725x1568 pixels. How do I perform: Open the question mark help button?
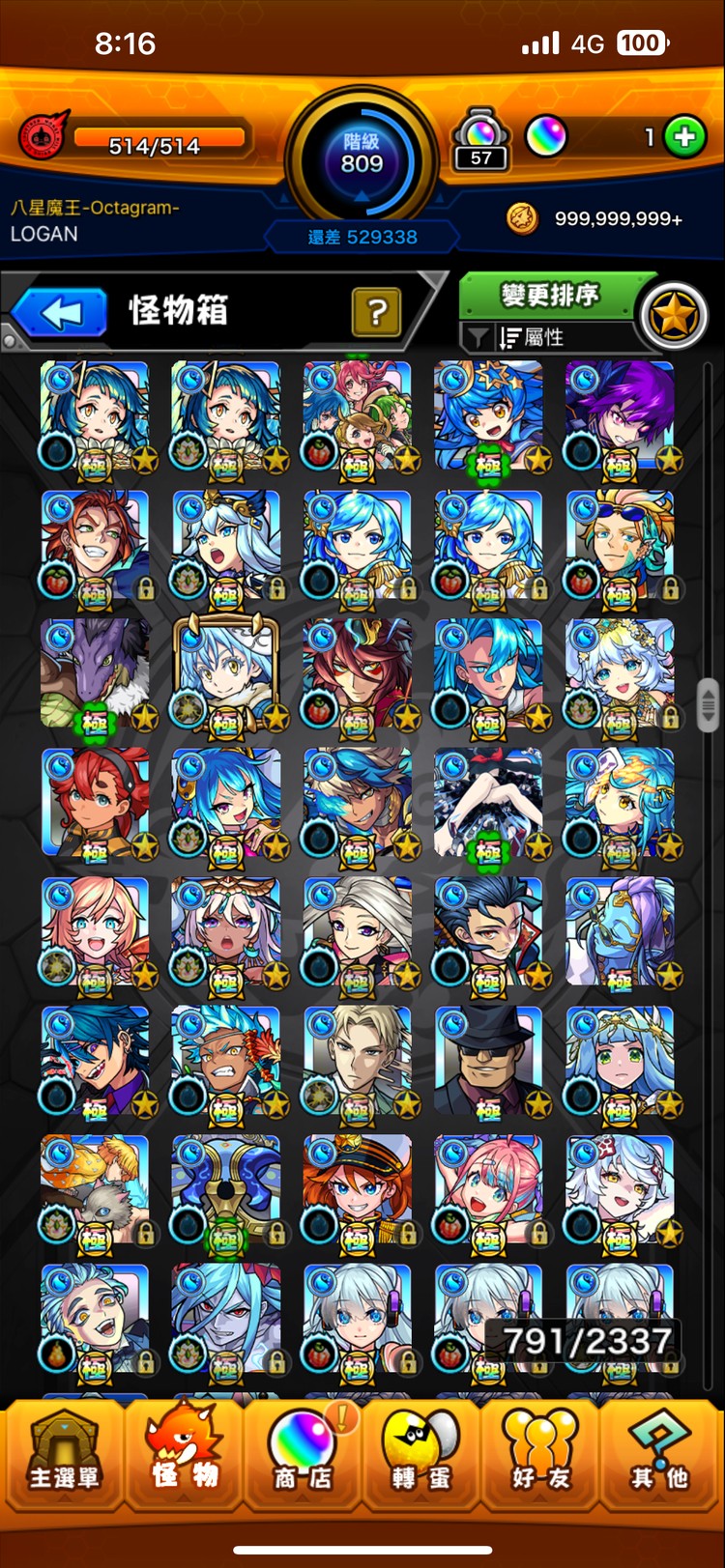376,311
